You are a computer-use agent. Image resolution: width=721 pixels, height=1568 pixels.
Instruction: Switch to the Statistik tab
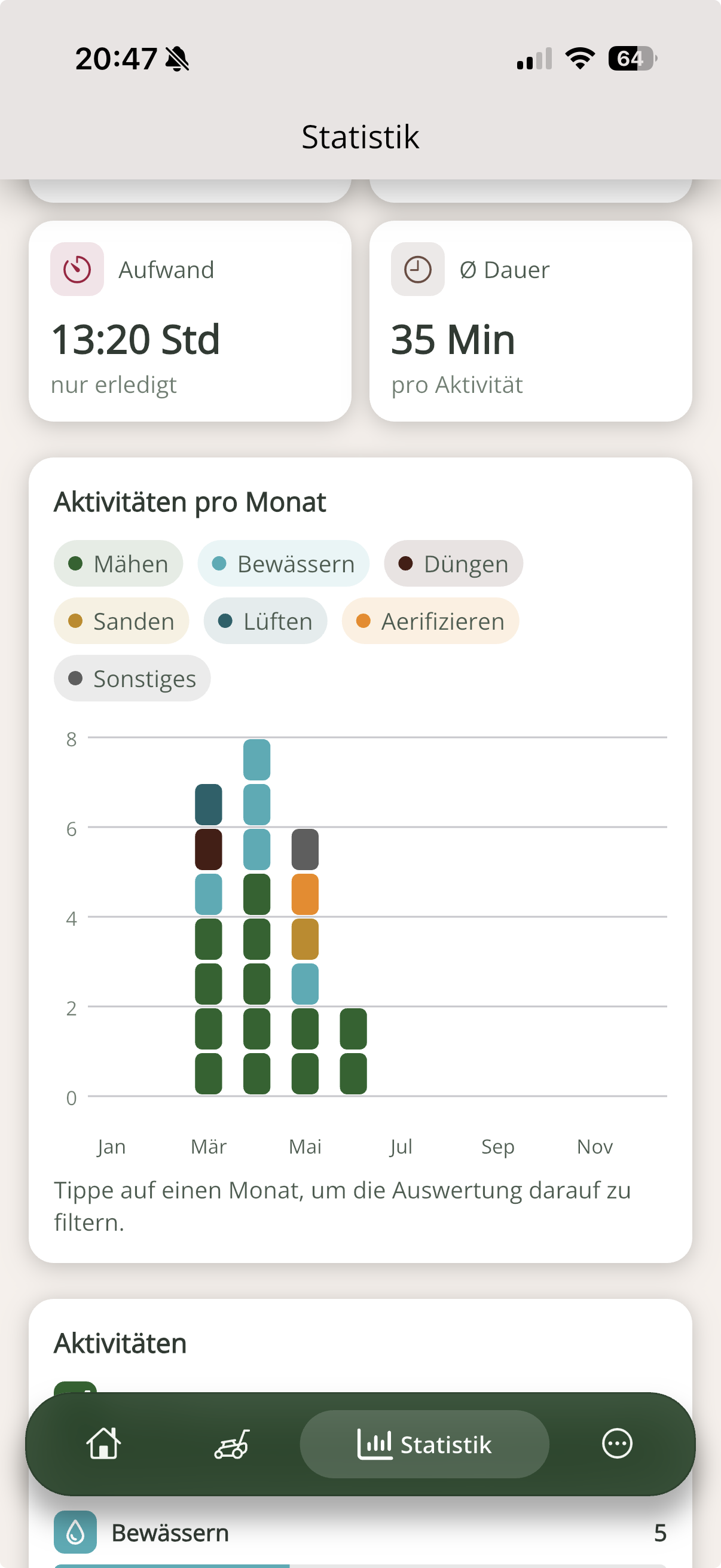[424, 1443]
